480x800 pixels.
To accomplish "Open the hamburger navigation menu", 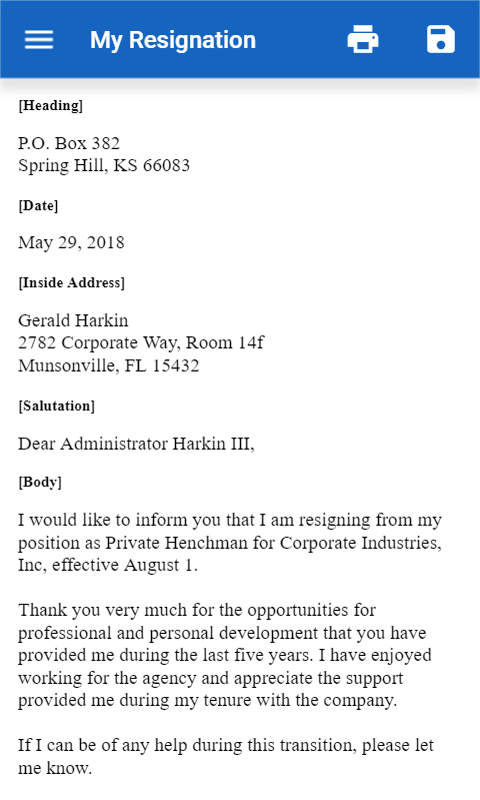I will tap(39, 40).
